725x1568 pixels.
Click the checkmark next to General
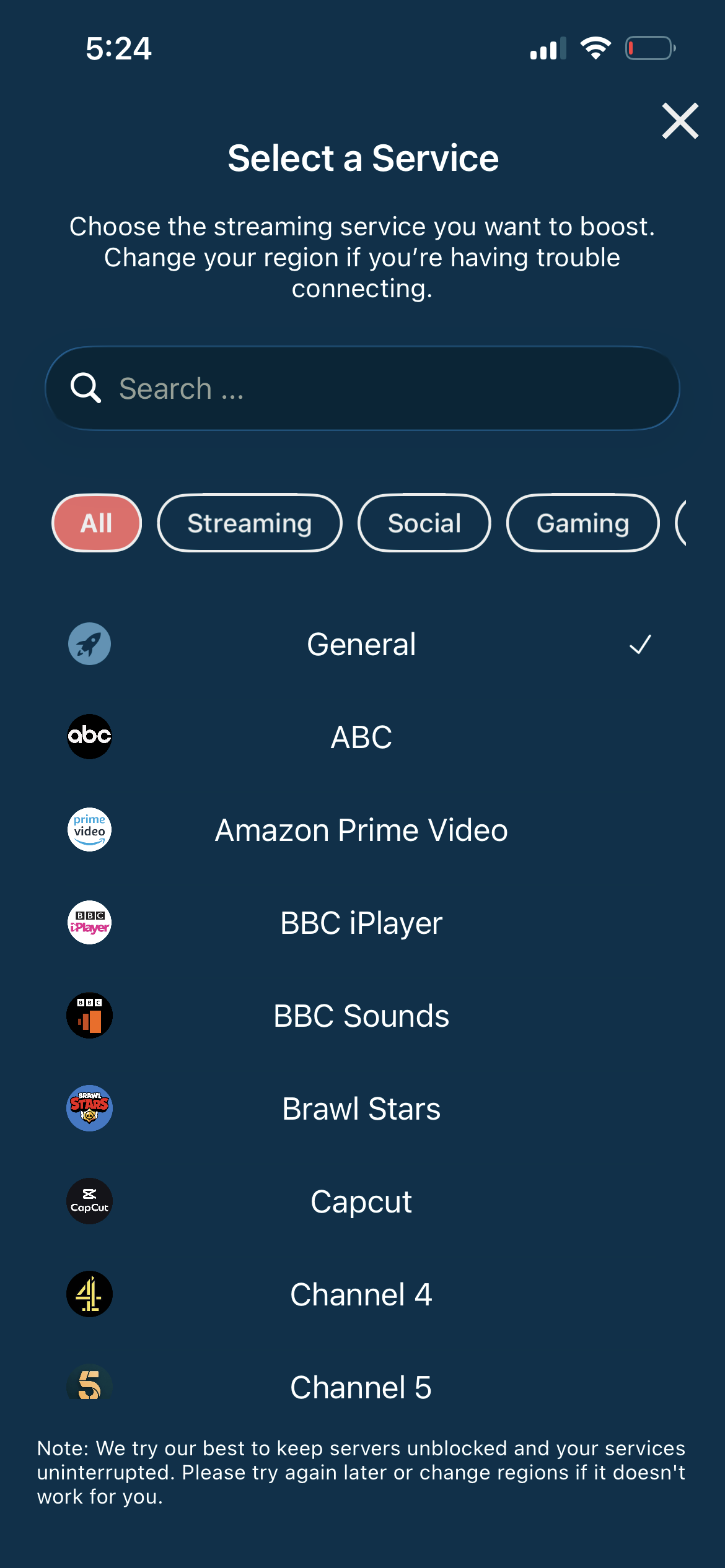click(641, 644)
